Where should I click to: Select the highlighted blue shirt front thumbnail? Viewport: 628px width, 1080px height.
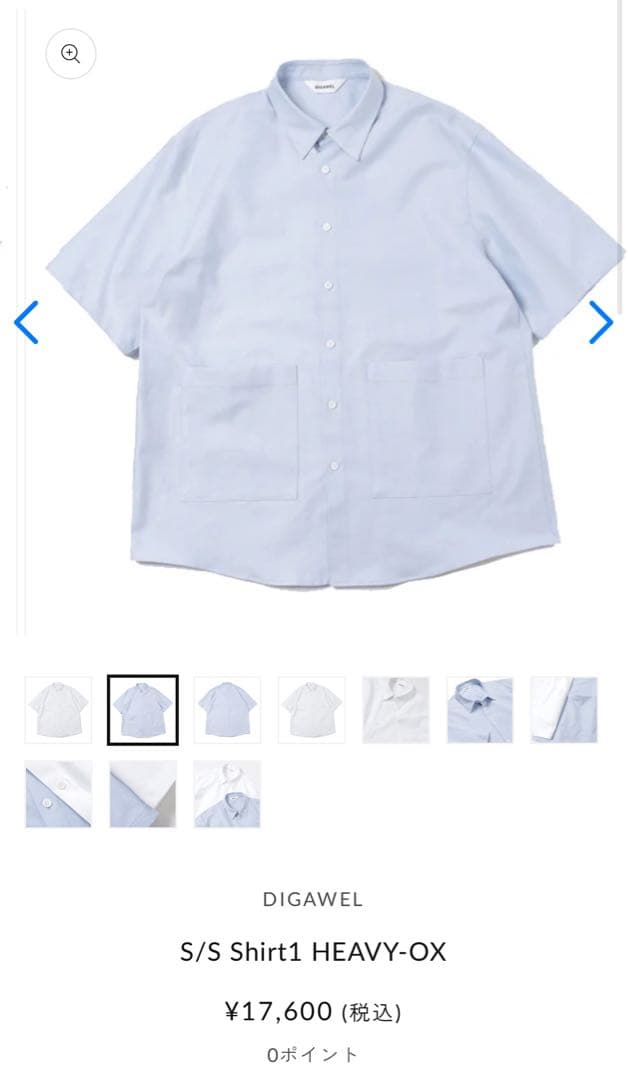tap(143, 710)
